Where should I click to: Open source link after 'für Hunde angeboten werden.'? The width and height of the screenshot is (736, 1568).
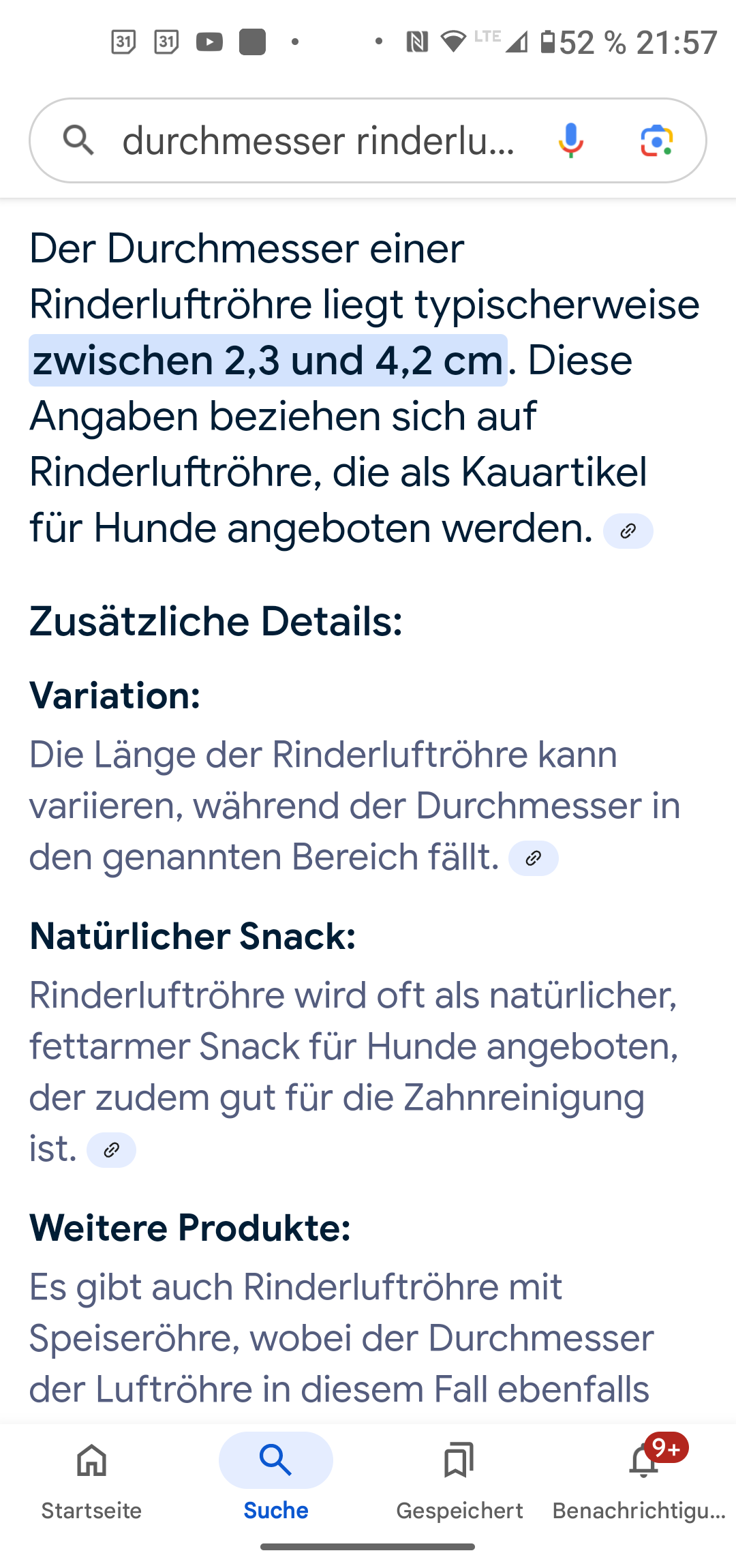tap(628, 531)
